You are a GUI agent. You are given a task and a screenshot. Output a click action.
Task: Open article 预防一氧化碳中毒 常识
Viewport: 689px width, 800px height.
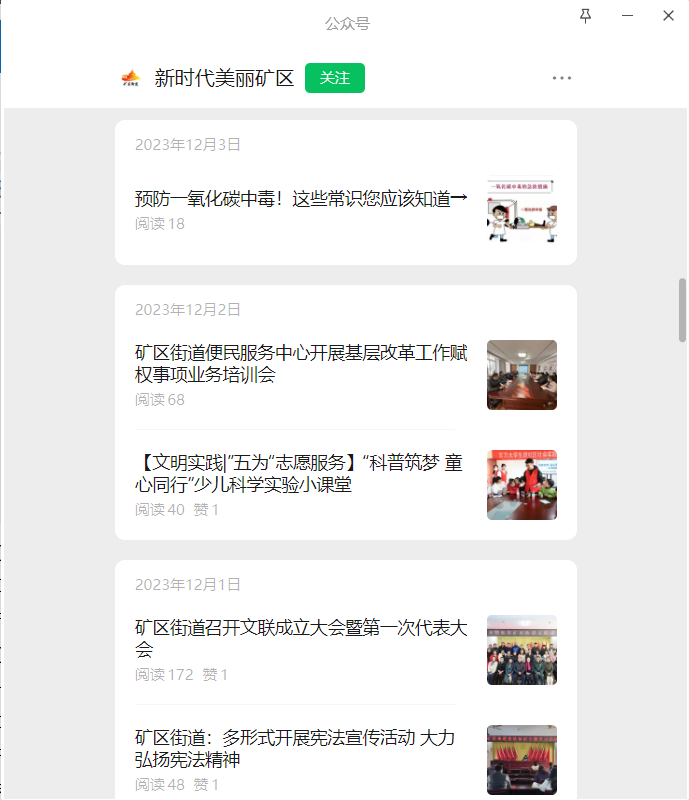point(300,199)
